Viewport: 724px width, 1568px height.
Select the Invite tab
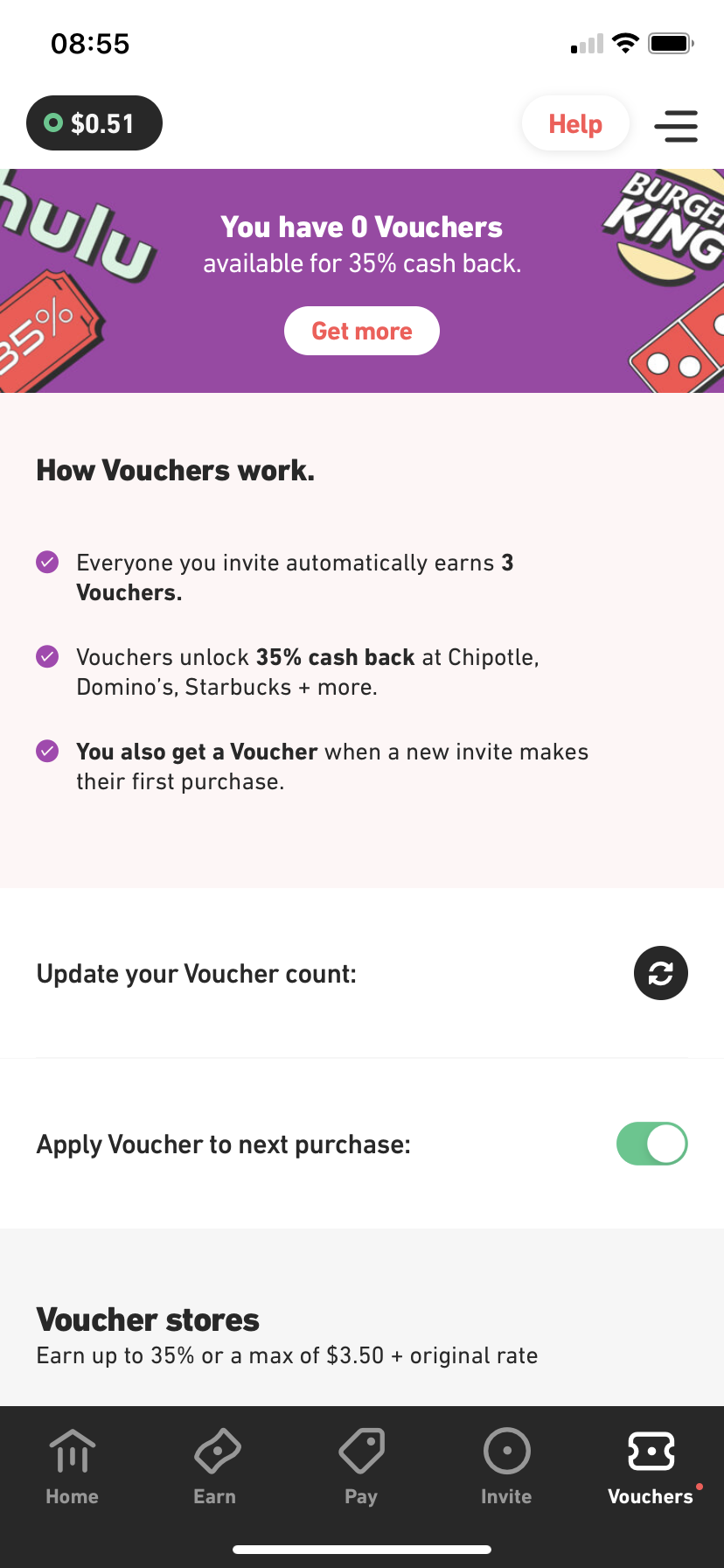[x=506, y=1466]
